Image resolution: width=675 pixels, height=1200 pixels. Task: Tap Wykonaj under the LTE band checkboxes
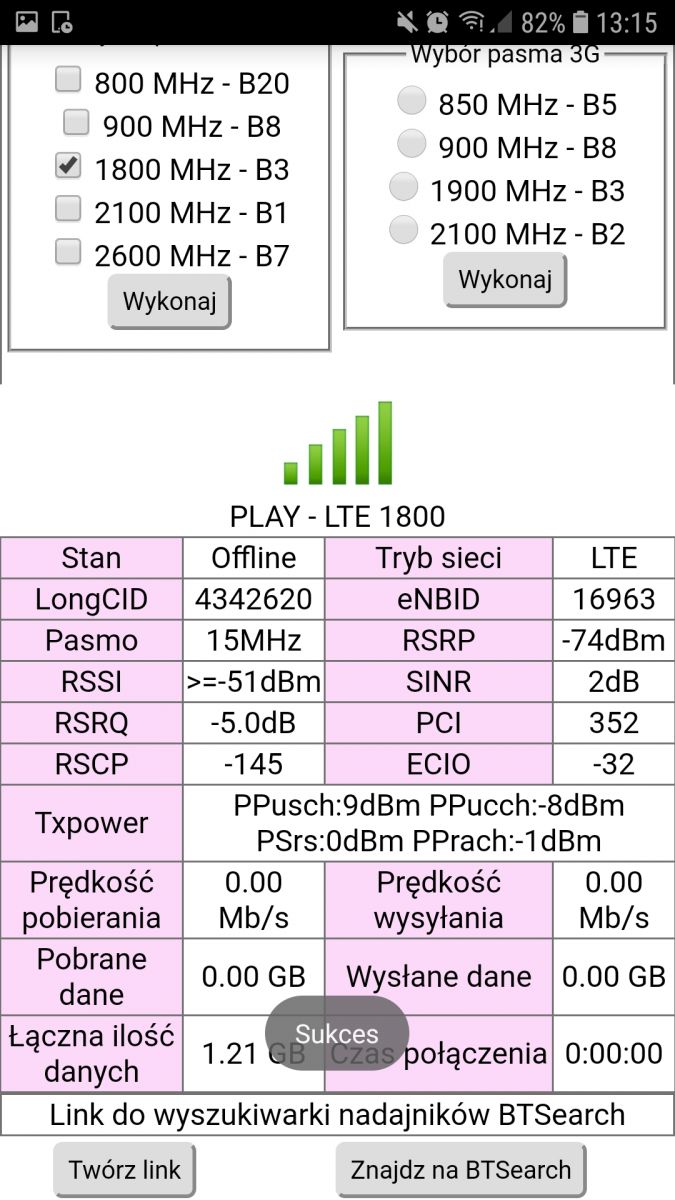pyautogui.click(x=169, y=301)
